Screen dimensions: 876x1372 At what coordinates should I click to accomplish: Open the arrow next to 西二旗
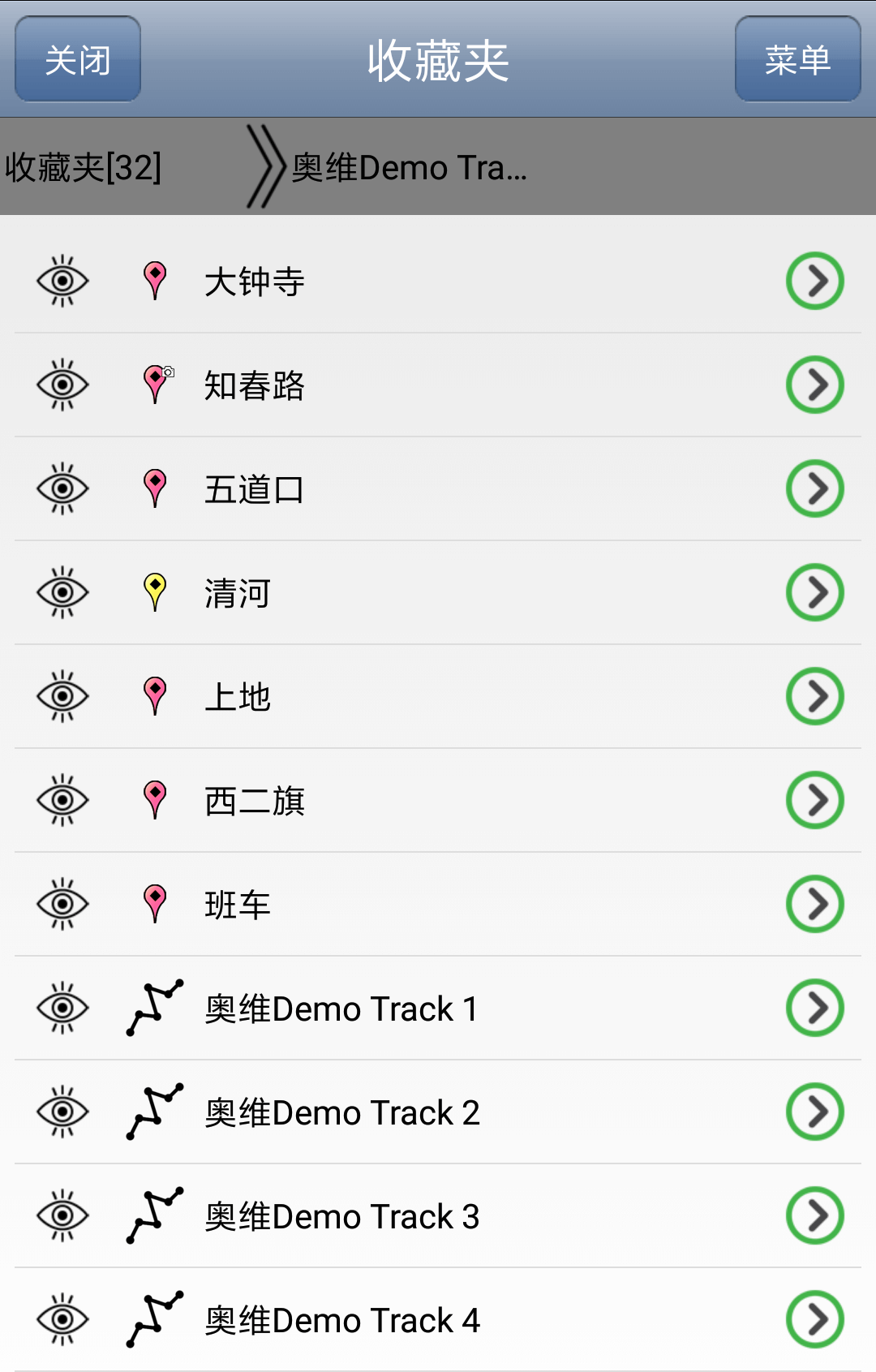814,801
